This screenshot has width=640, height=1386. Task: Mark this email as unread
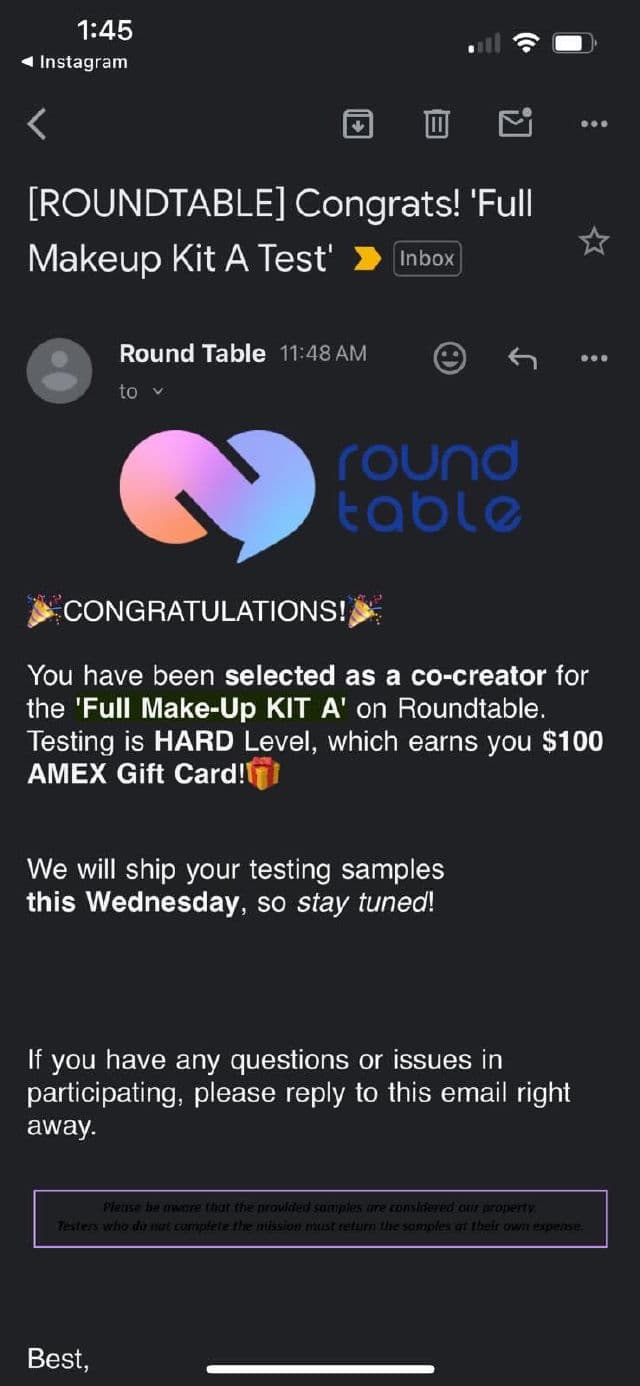(515, 122)
